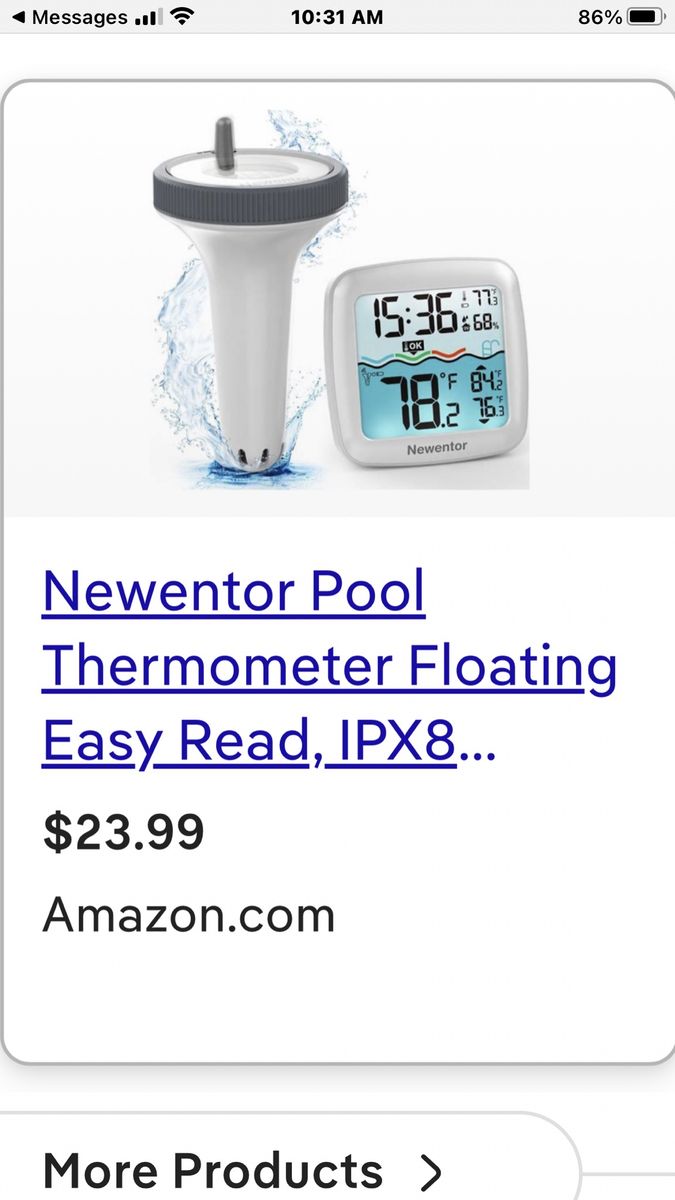
Task: Open the Newentor Pool Thermometer product link
Action: 328,666
